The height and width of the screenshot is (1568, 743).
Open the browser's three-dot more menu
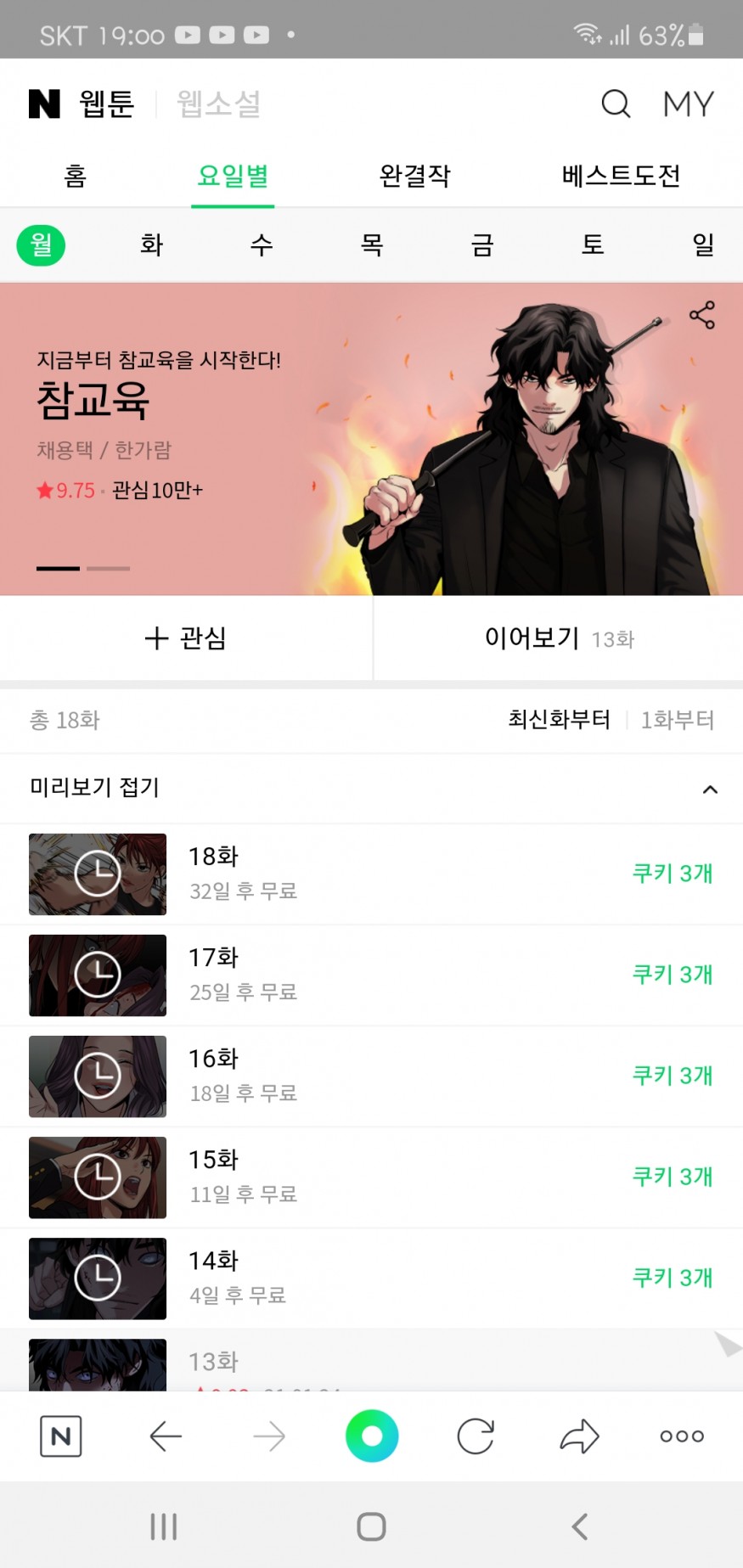click(682, 1436)
